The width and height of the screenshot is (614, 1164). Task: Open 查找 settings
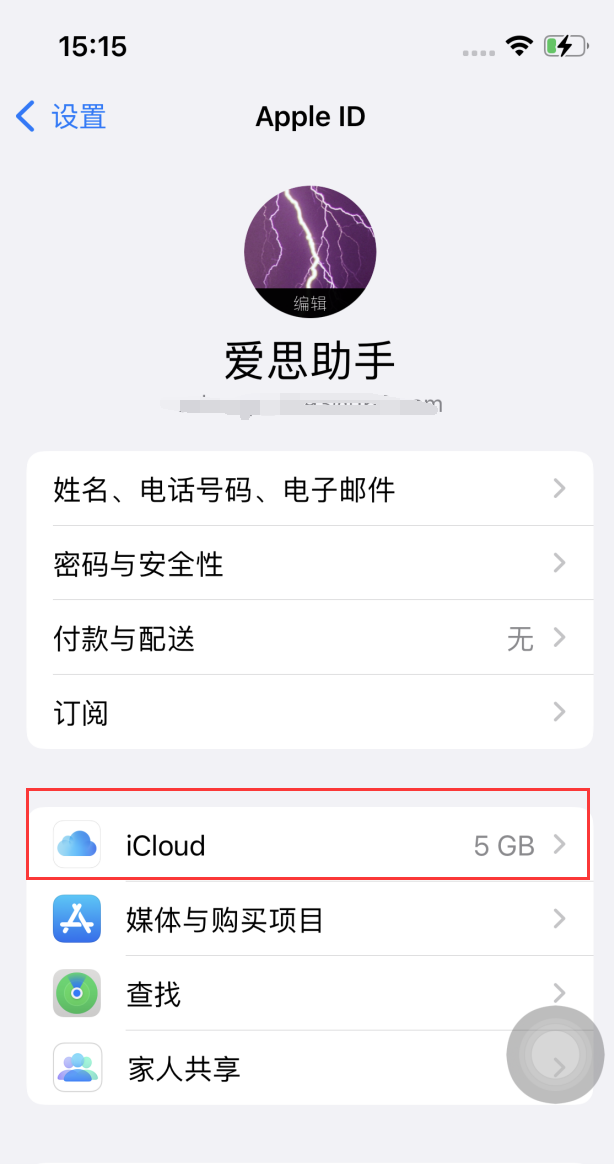point(308,993)
